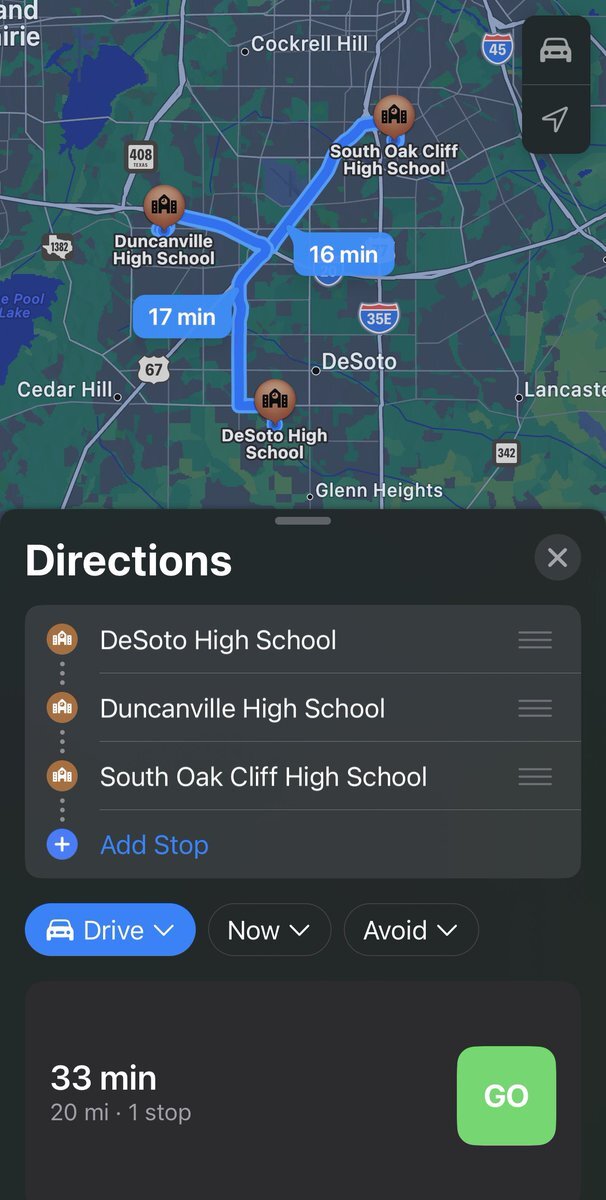Select the Duncanville High School stop
606x1200 pixels.
click(242, 709)
